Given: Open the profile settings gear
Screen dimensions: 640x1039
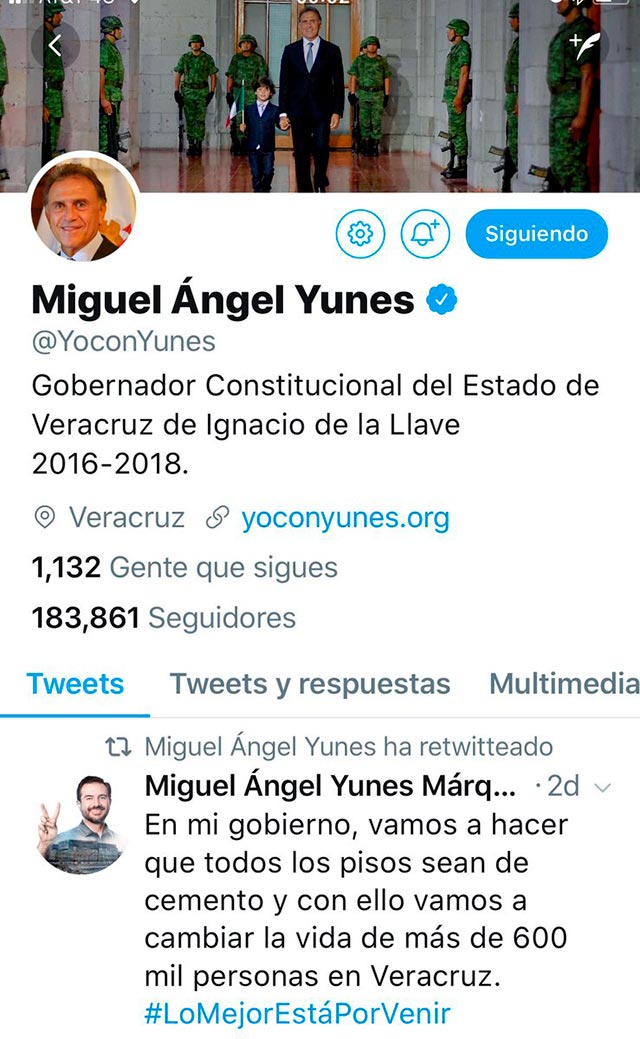Looking at the screenshot, I should click(x=360, y=234).
